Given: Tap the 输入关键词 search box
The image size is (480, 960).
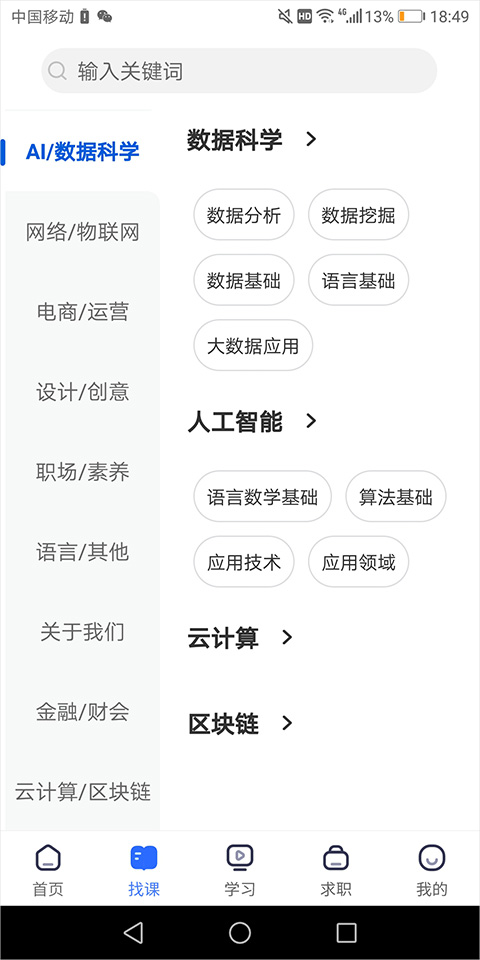Looking at the screenshot, I should coord(239,71).
